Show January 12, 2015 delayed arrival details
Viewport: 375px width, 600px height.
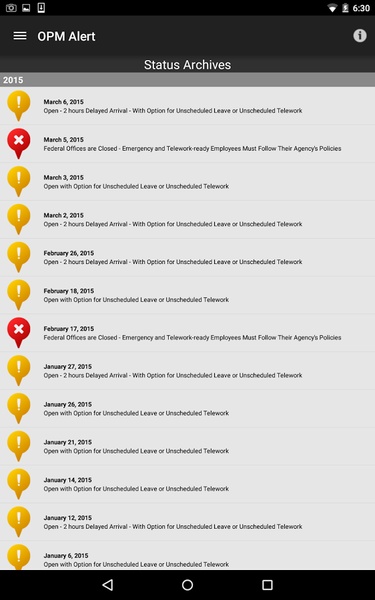click(x=188, y=522)
